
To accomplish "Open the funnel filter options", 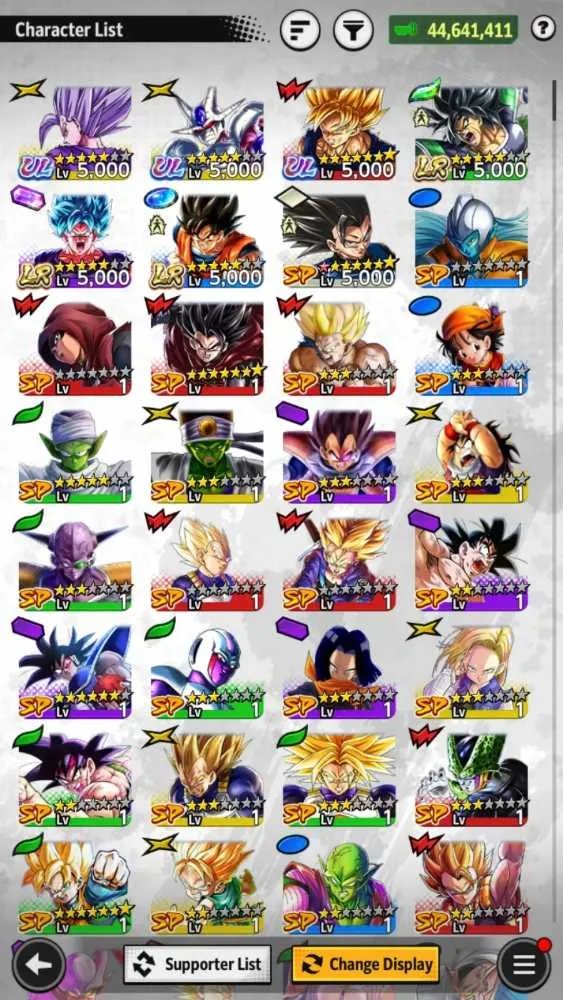I will coord(354,30).
